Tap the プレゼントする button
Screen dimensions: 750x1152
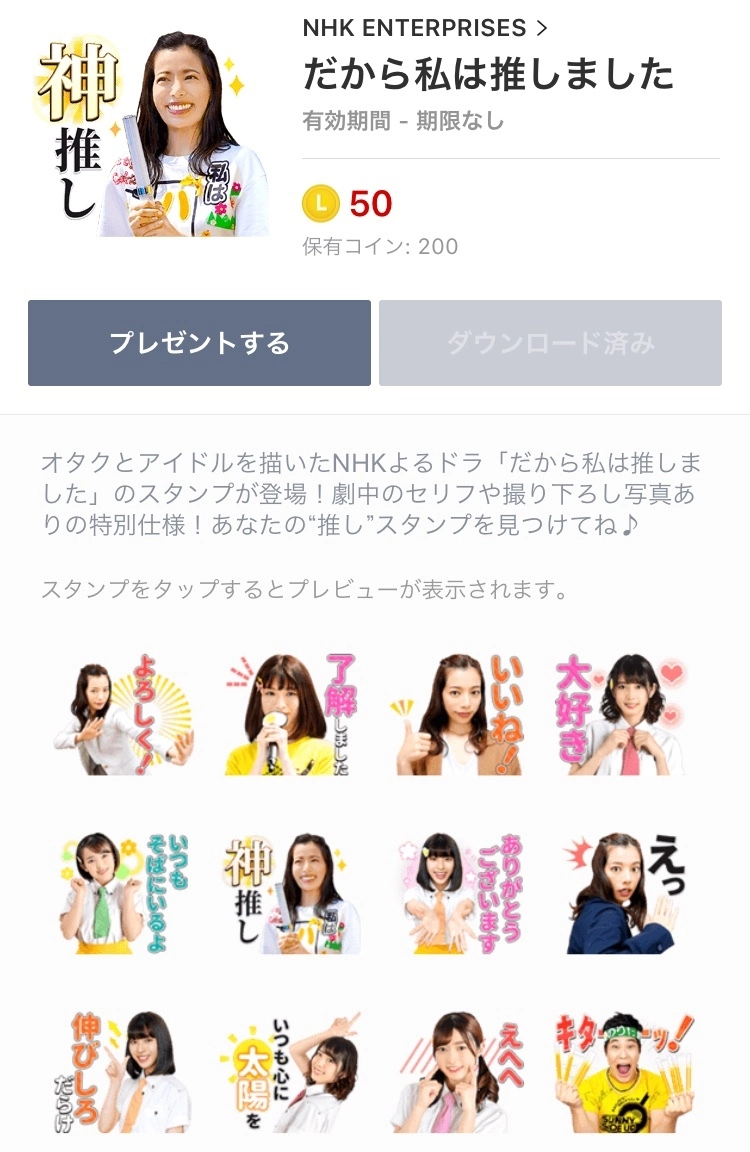coord(199,343)
